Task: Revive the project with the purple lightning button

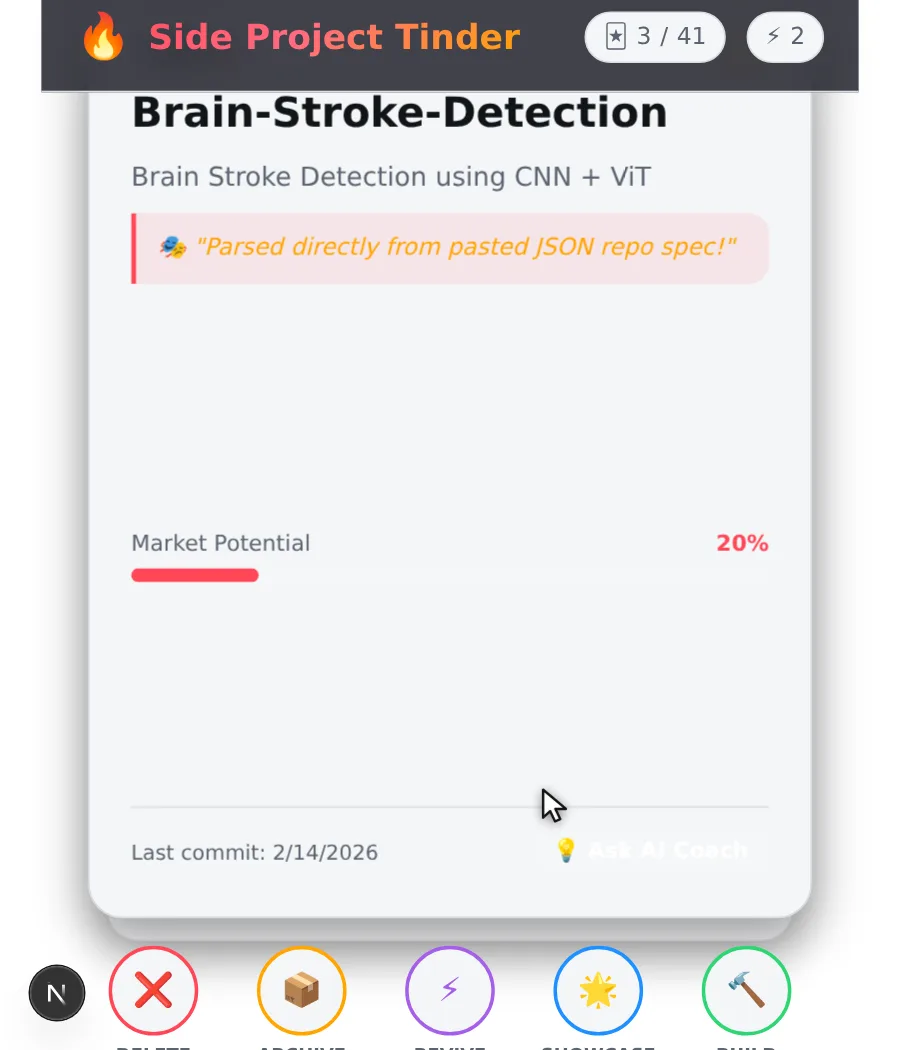Action: (450, 990)
